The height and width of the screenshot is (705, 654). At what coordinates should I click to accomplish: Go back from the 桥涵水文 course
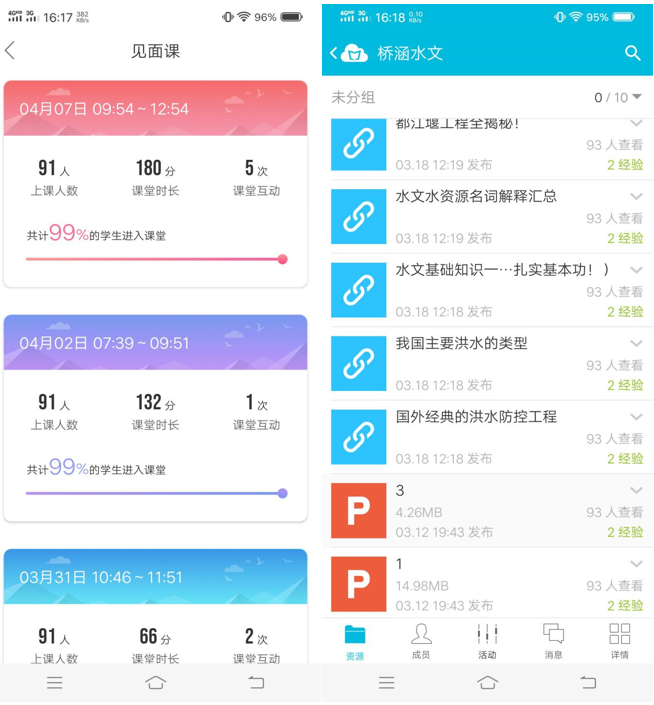click(x=335, y=53)
